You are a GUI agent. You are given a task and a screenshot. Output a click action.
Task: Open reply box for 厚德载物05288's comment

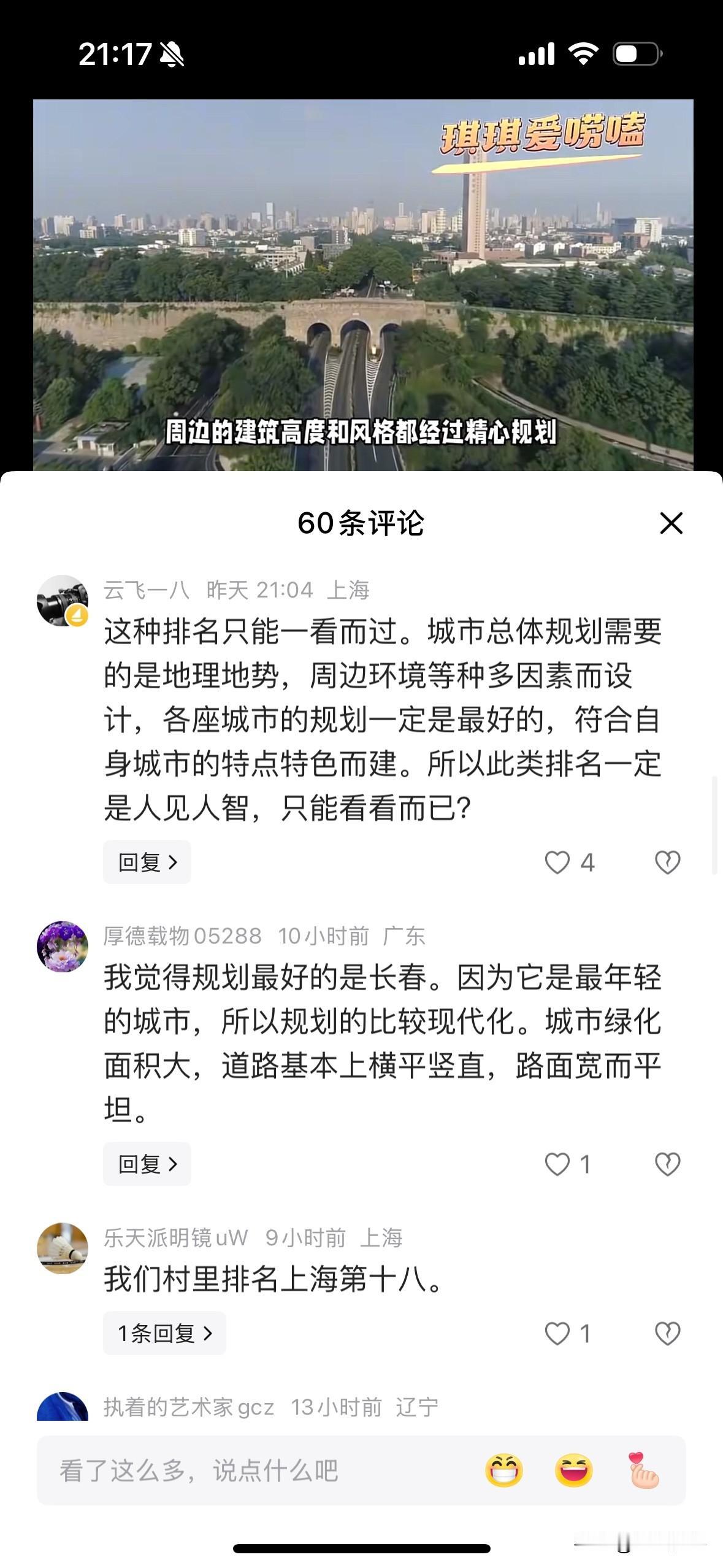[147, 1164]
